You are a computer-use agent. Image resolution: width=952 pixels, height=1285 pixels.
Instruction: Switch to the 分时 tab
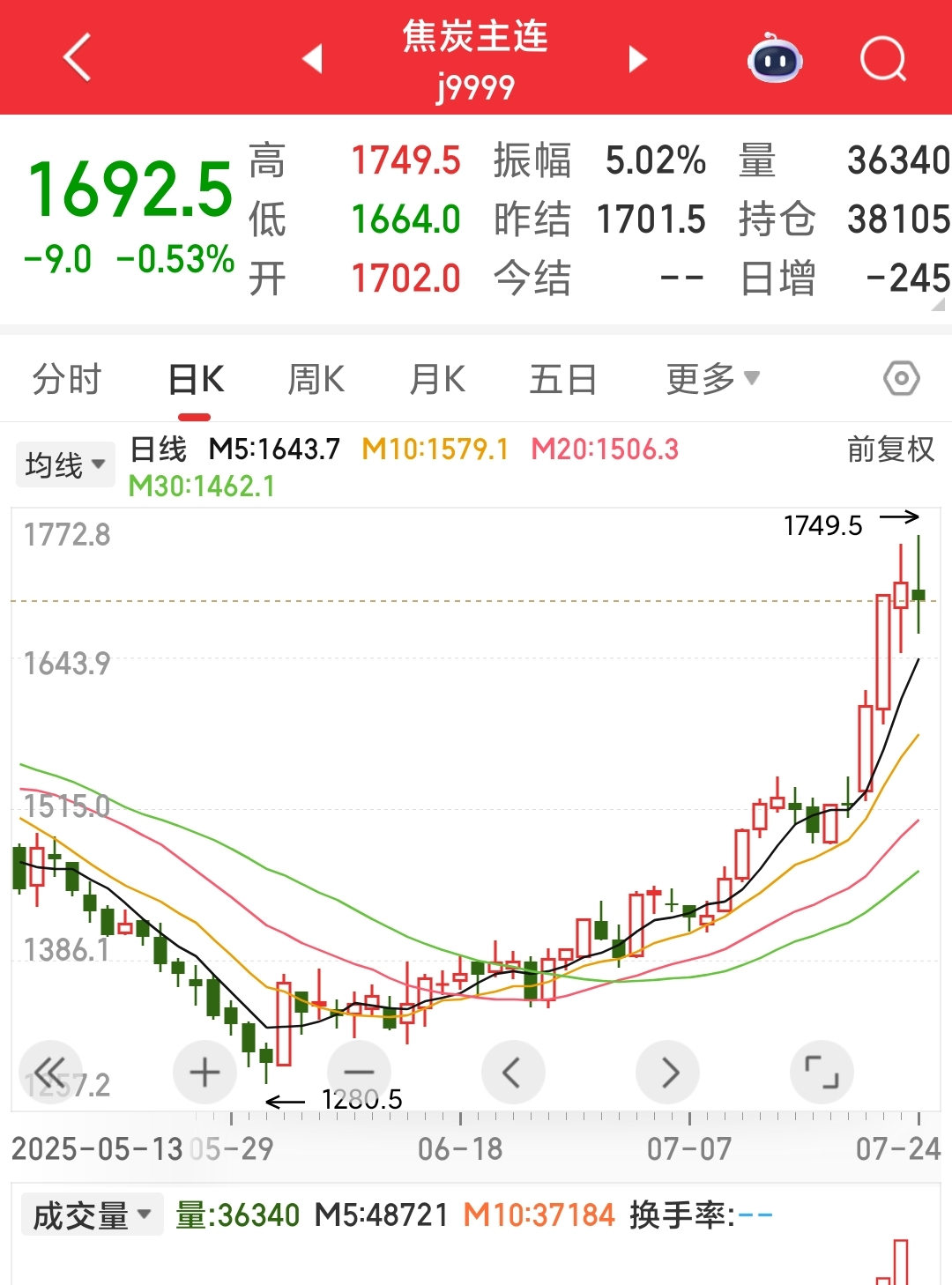tap(67, 380)
